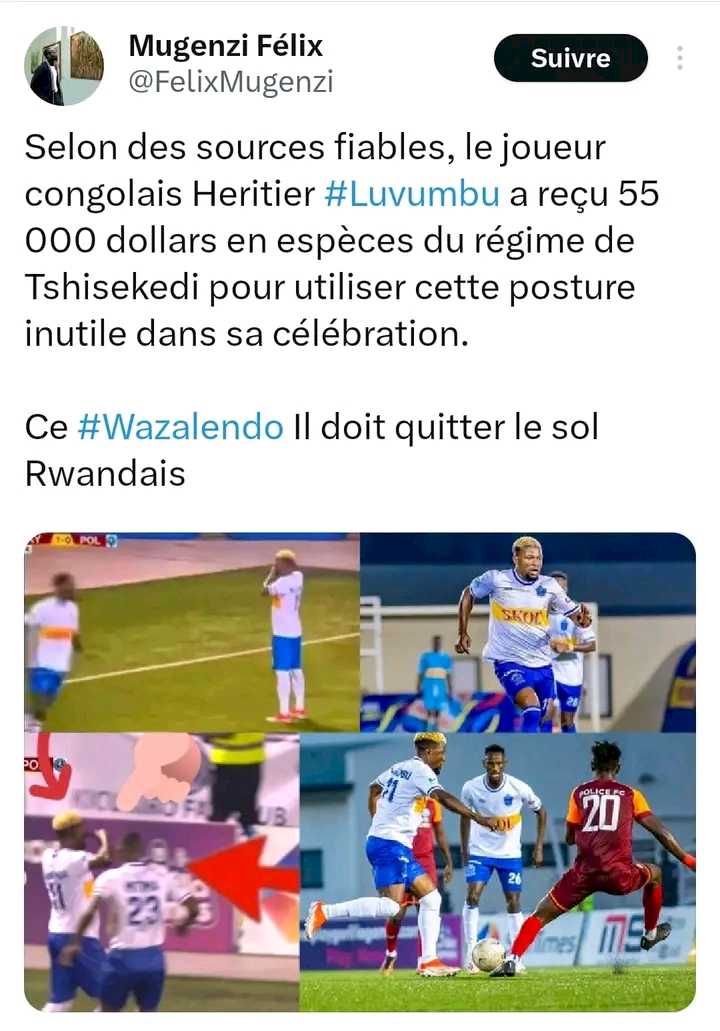The image size is (720, 1031).
Task: Open the tweet's overflow menu
Action: tap(680, 58)
